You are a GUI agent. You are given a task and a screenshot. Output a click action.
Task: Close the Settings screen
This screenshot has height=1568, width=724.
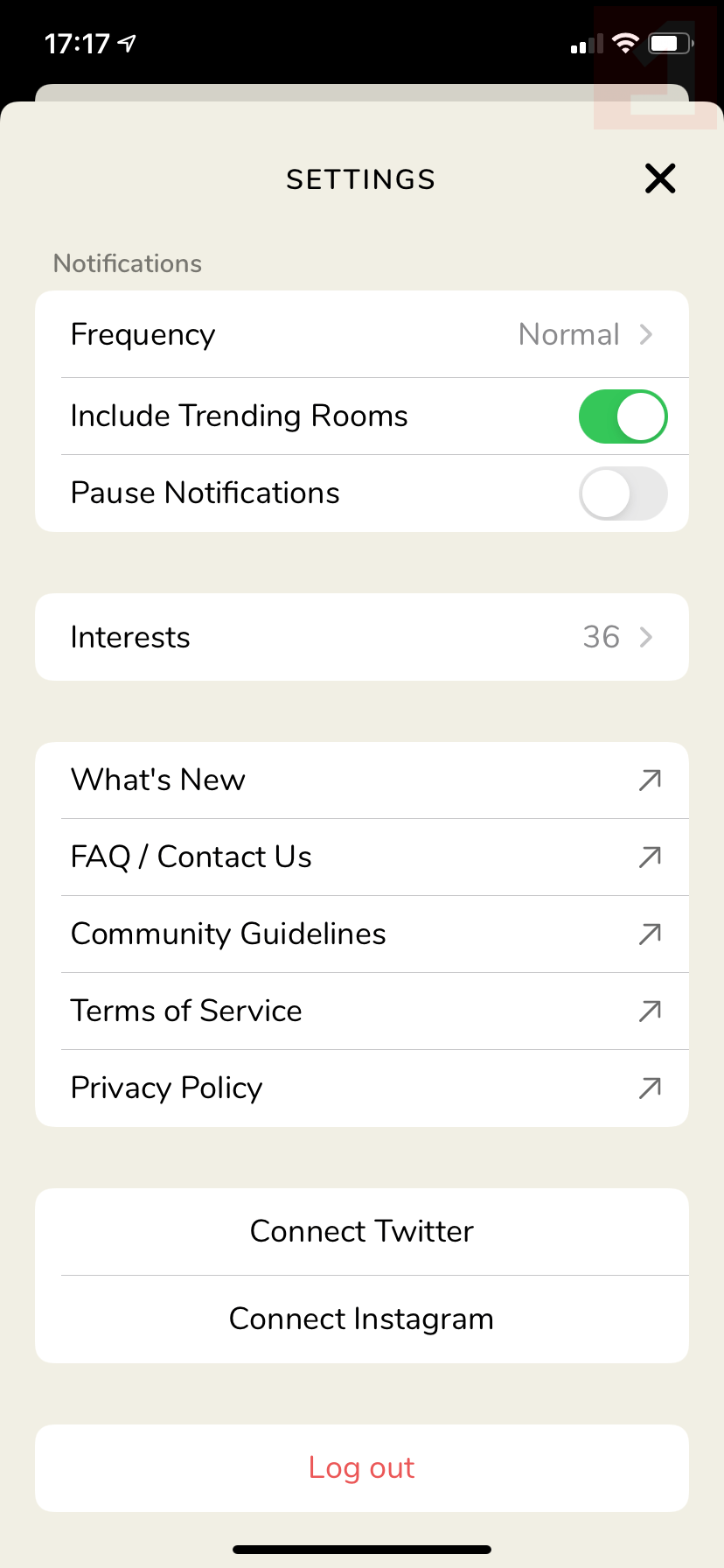pos(660,178)
